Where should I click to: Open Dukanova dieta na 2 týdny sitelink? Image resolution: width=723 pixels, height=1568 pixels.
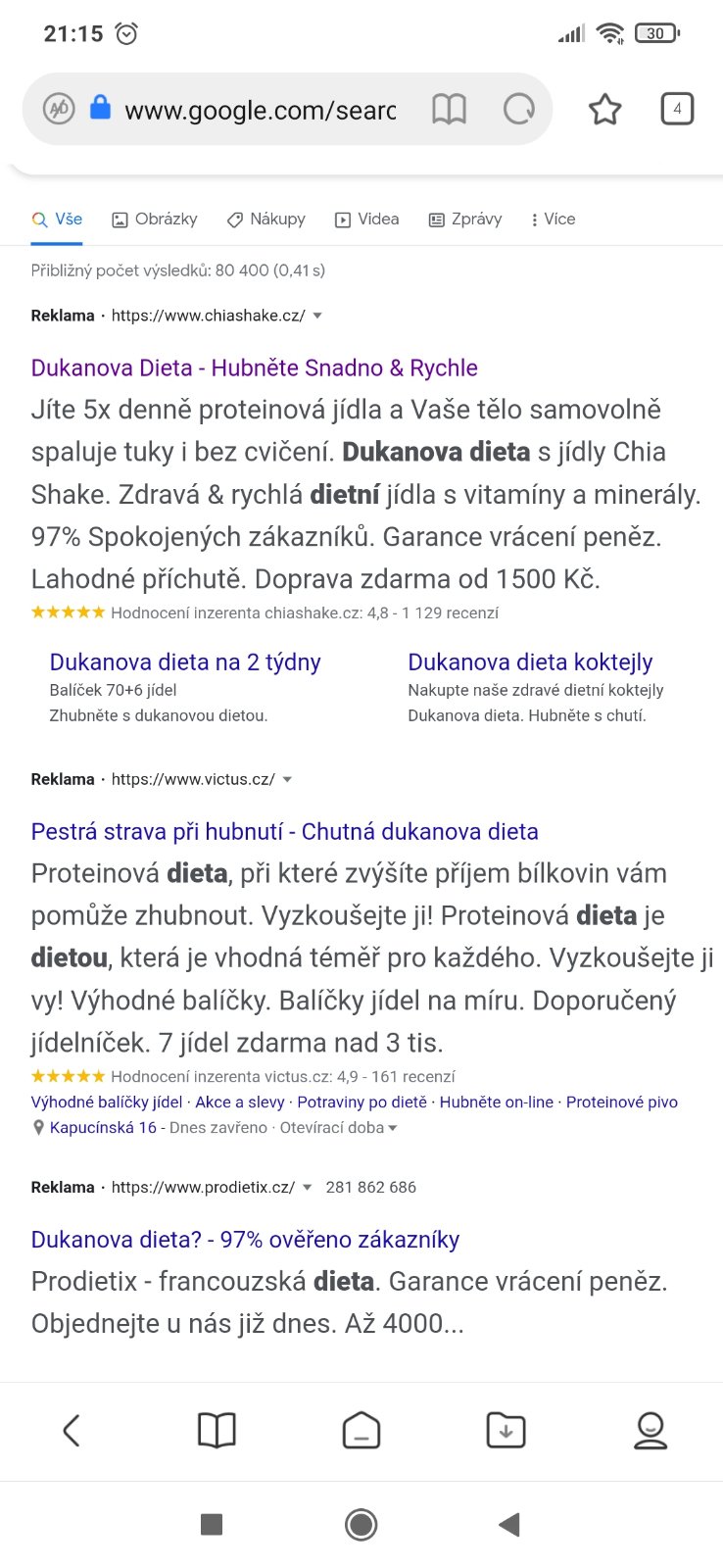(x=185, y=662)
